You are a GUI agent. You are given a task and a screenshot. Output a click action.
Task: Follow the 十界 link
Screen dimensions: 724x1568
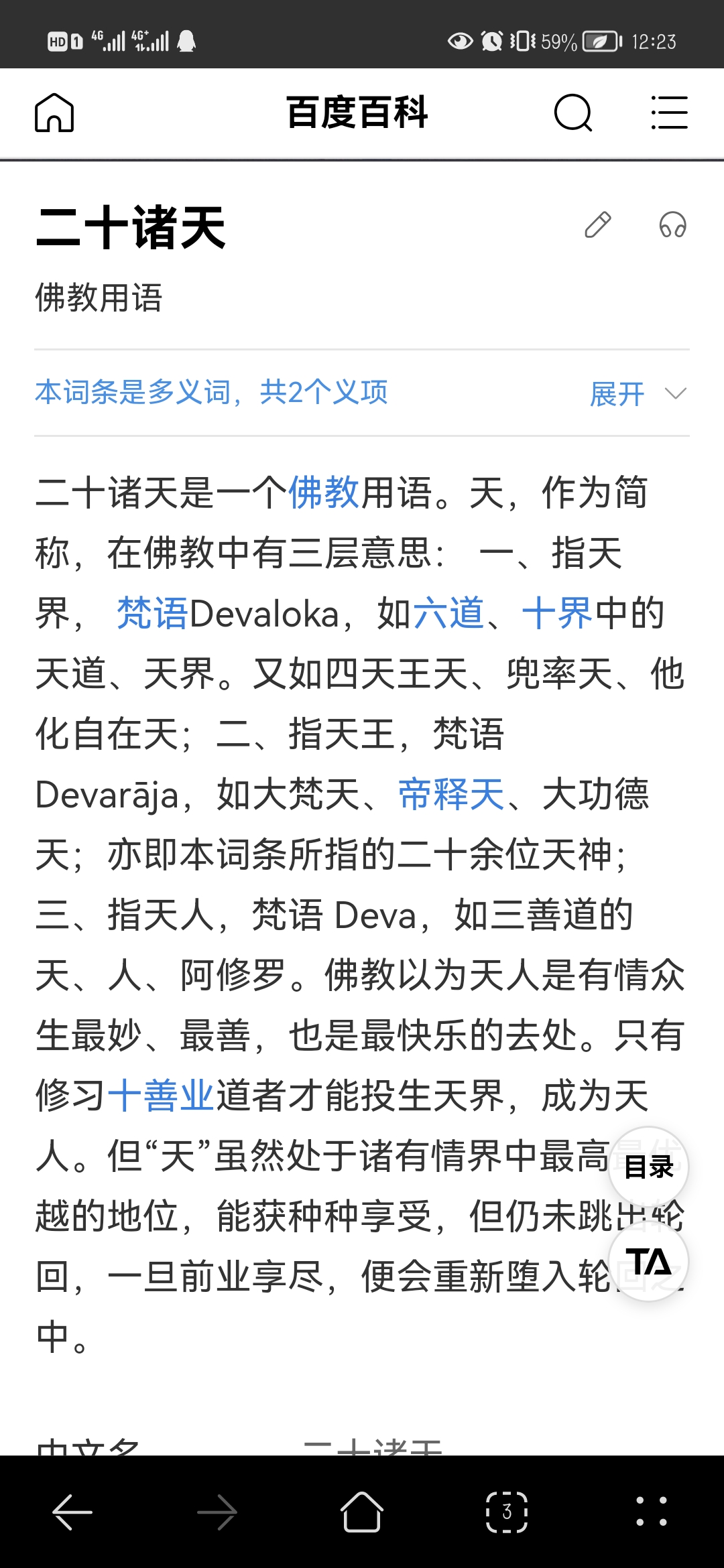point(556,613)
